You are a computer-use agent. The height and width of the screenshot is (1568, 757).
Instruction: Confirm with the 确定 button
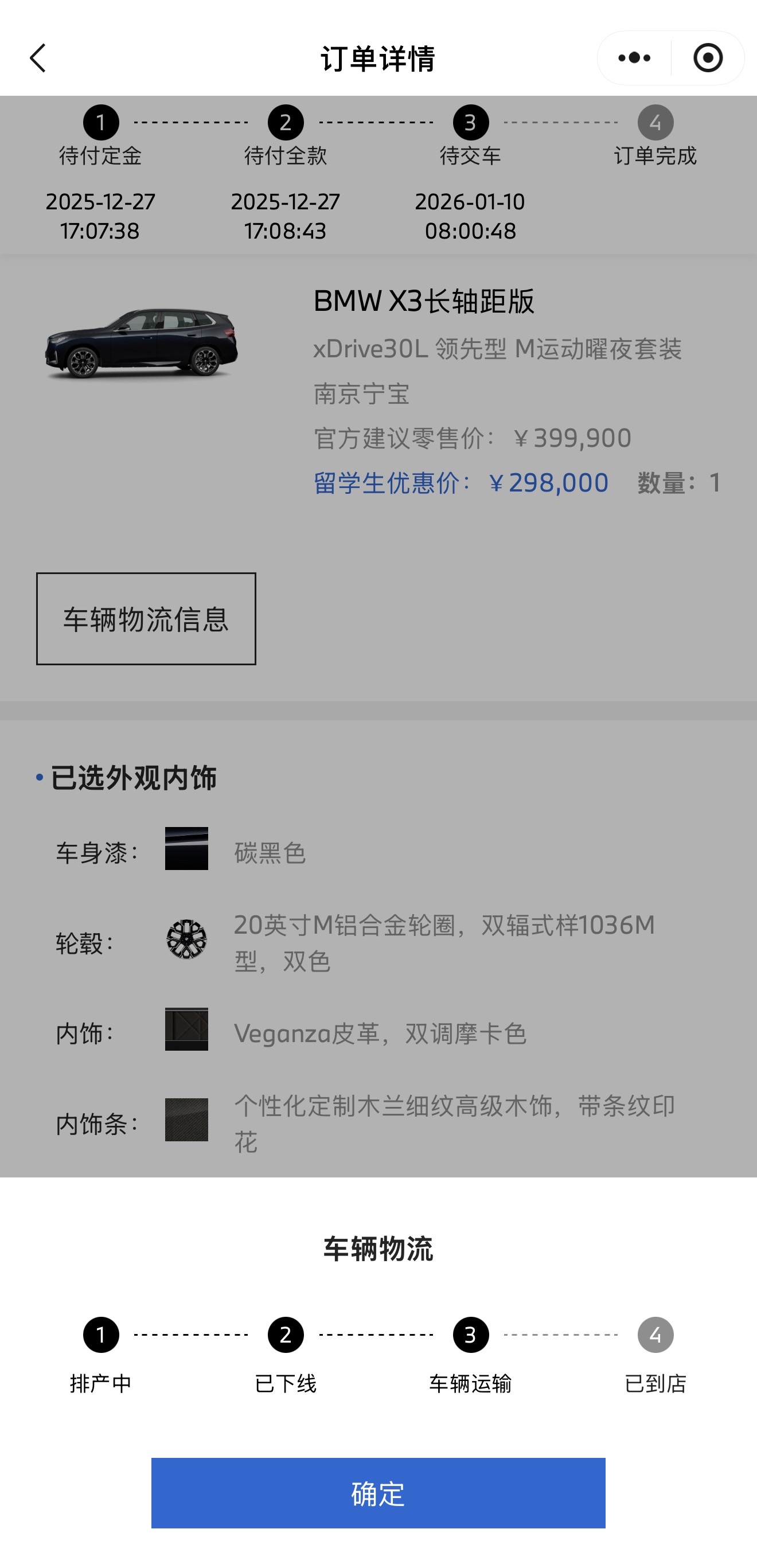378,1492
